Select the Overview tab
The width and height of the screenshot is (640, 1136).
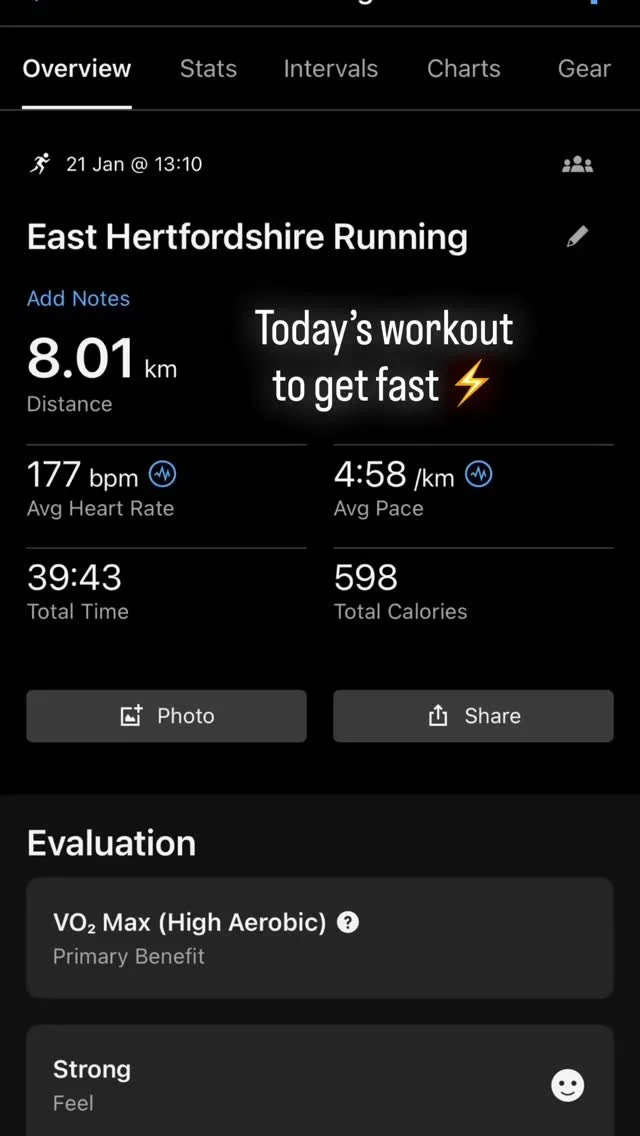tap(77, 69)
